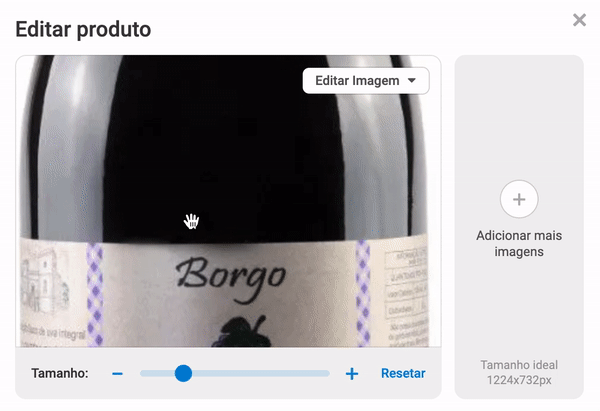Increase image size with plus

click(352, 374)
